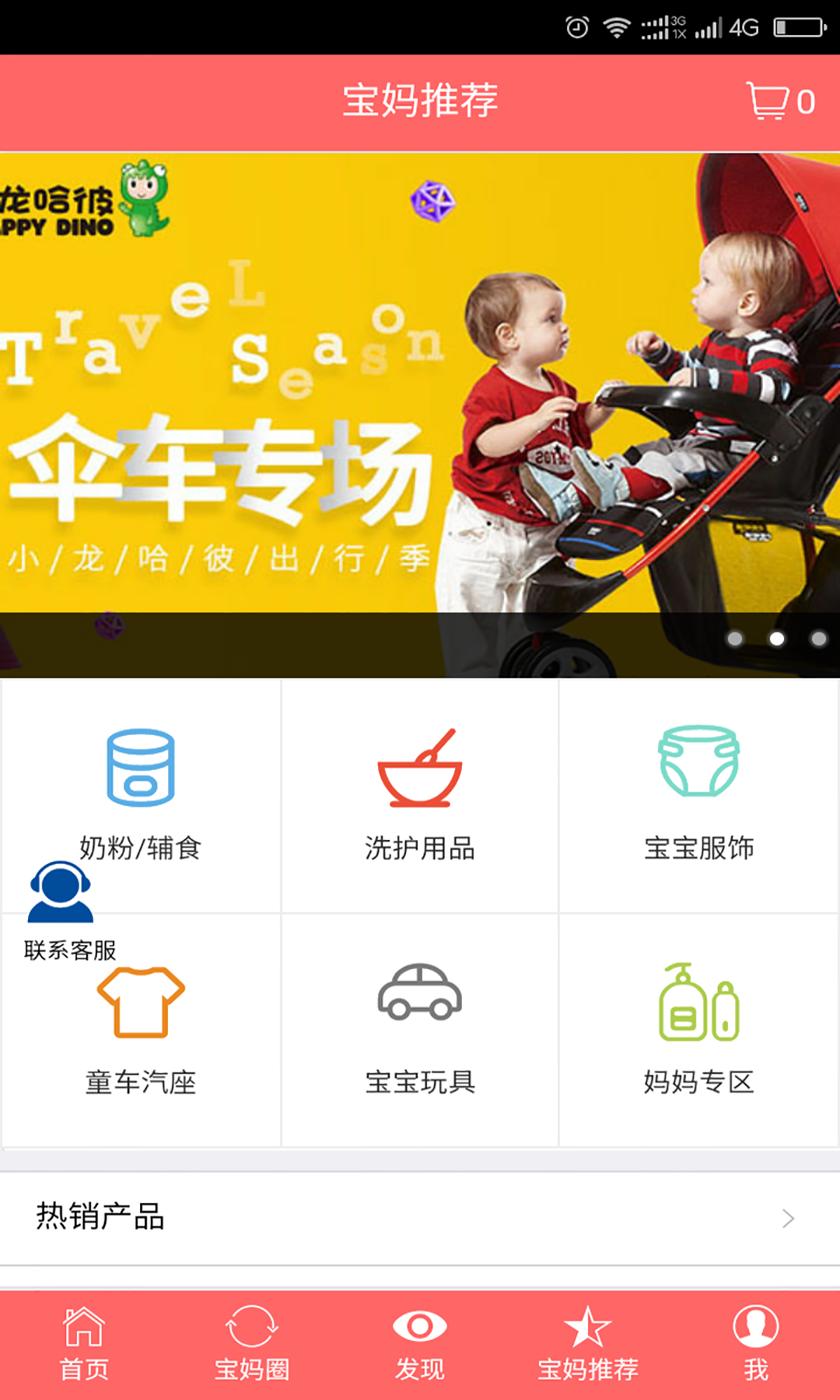
Task: Switch to the 宝妈圈 tab
Action: point(252,1344)
